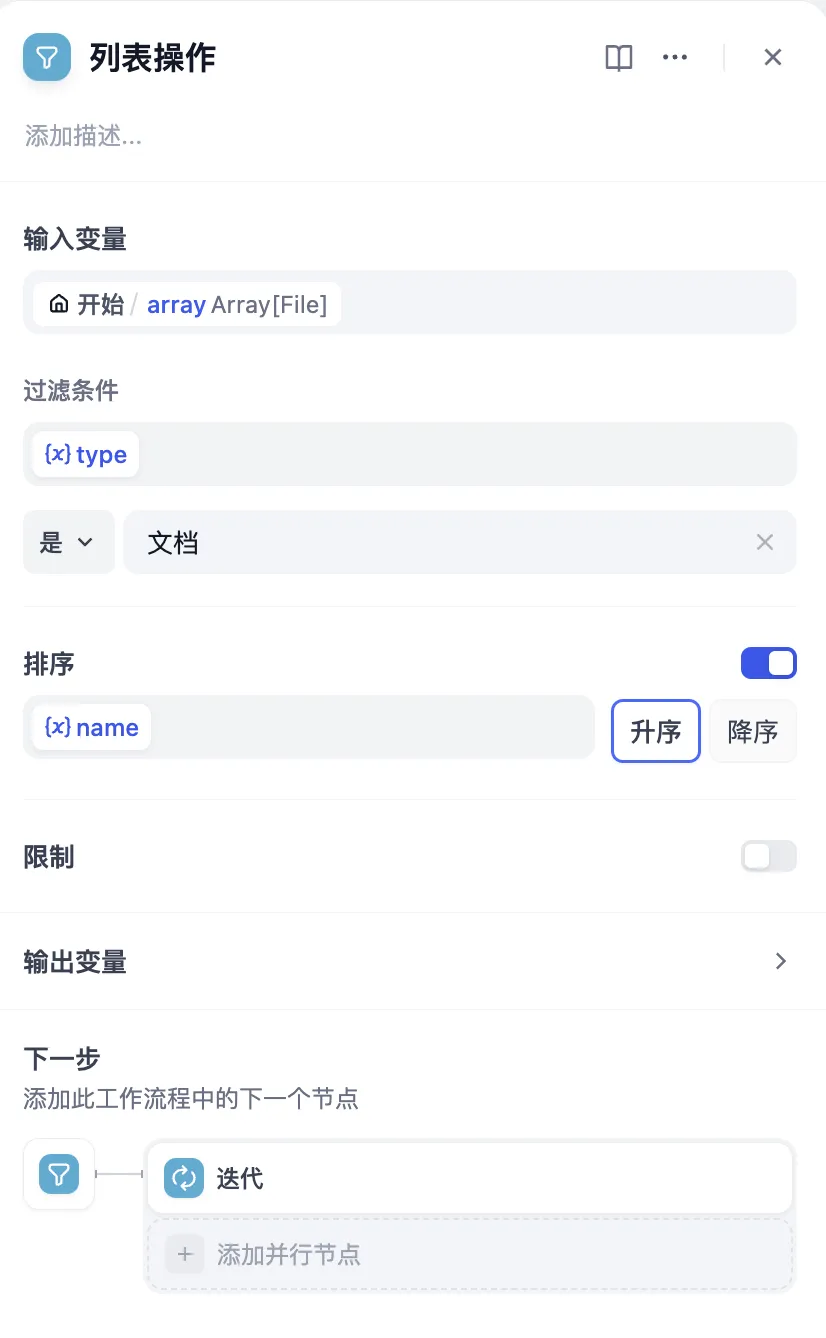The width and height of the screenshot is (826, 1338).
Task: Enable the 限制 toggle
Action: (768, 856)
